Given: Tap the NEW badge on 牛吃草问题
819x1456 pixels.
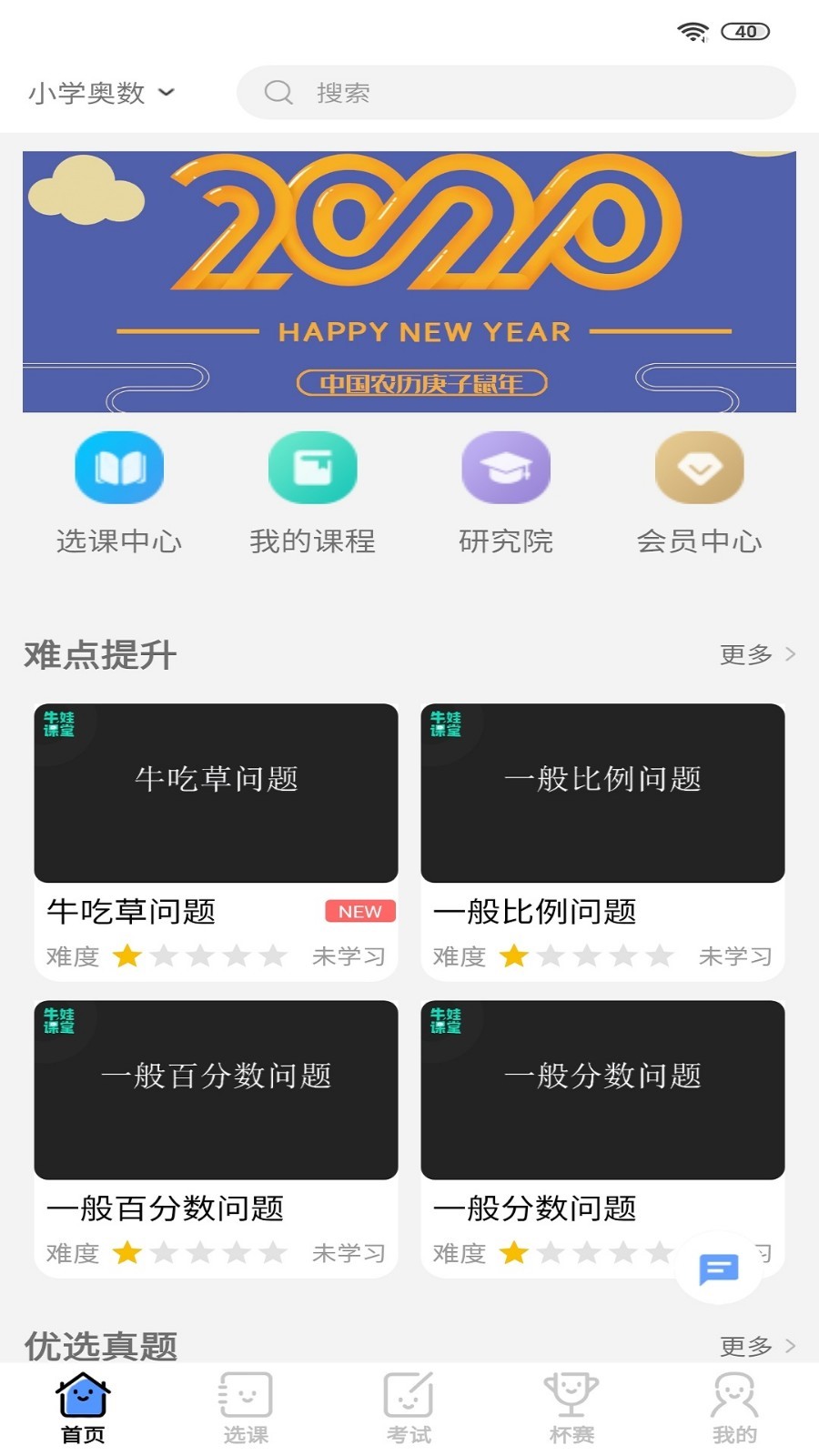Looking at the screenshot, I should pos(359,911).
